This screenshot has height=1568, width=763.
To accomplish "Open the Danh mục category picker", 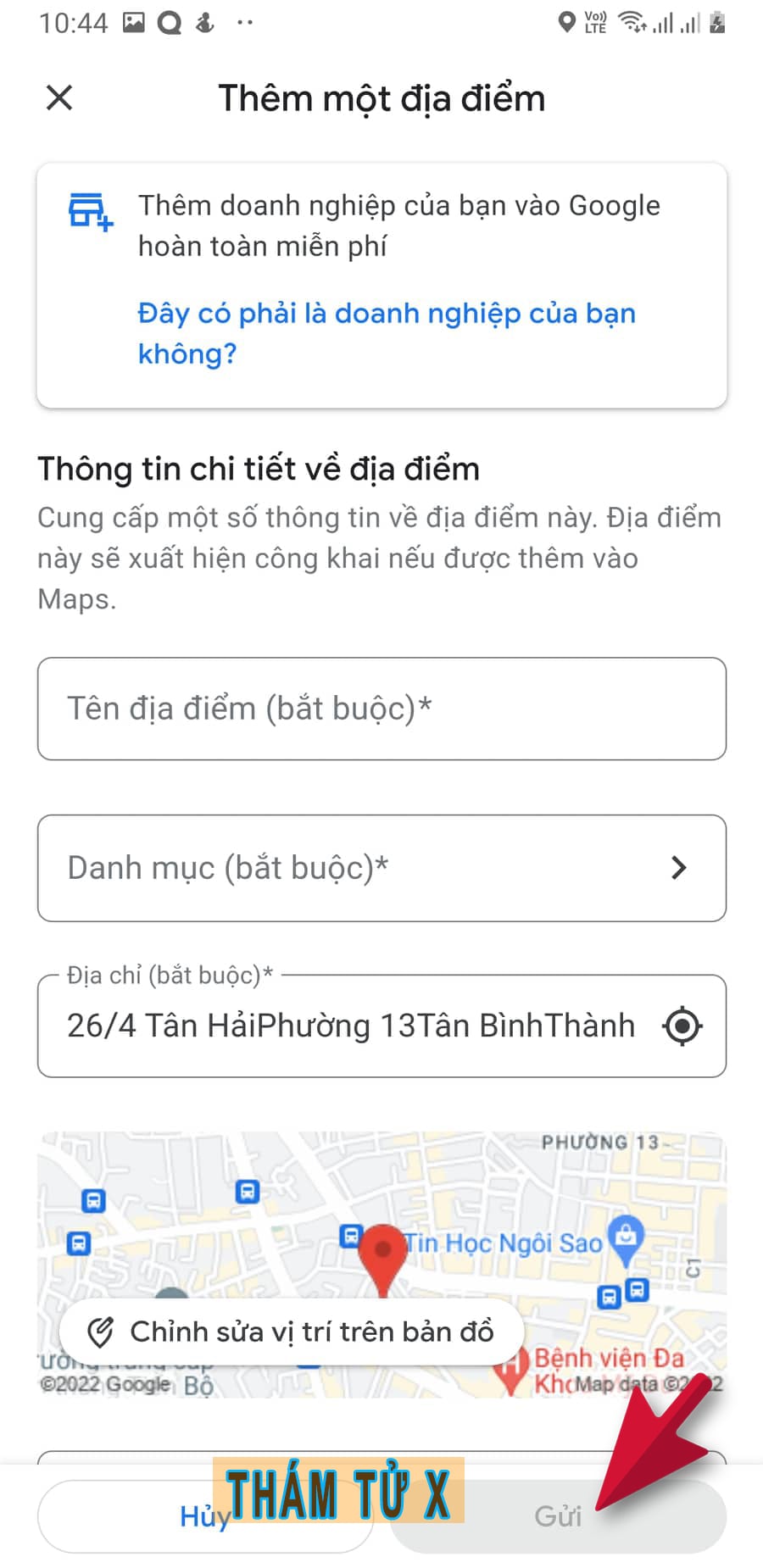I will (x=381, y=868).
